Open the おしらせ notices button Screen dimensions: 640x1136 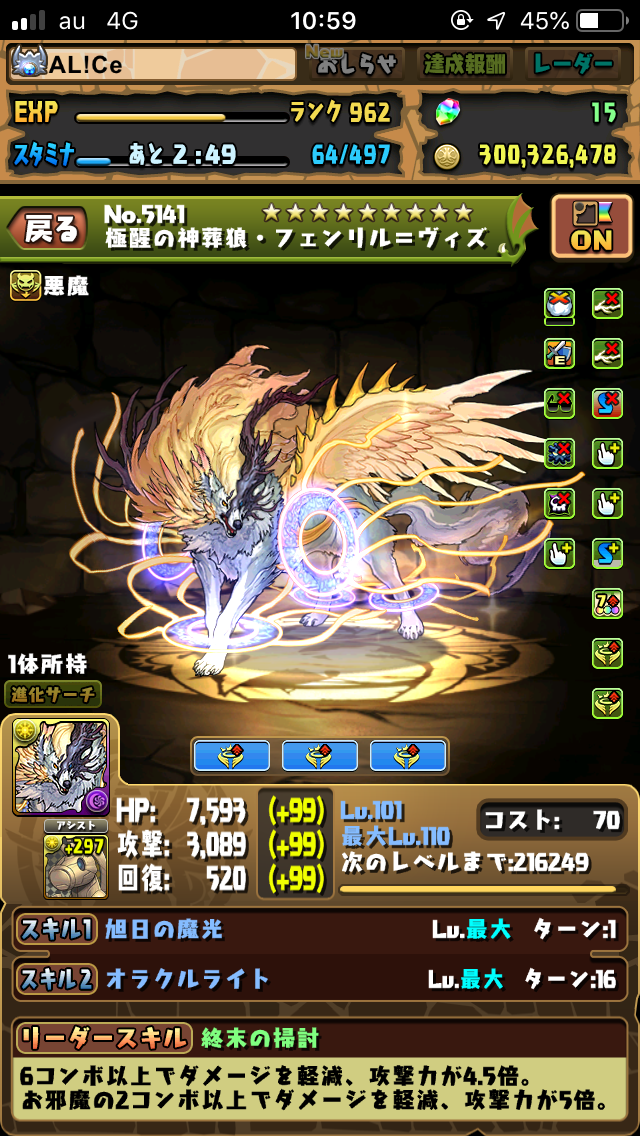click(357, 65)
